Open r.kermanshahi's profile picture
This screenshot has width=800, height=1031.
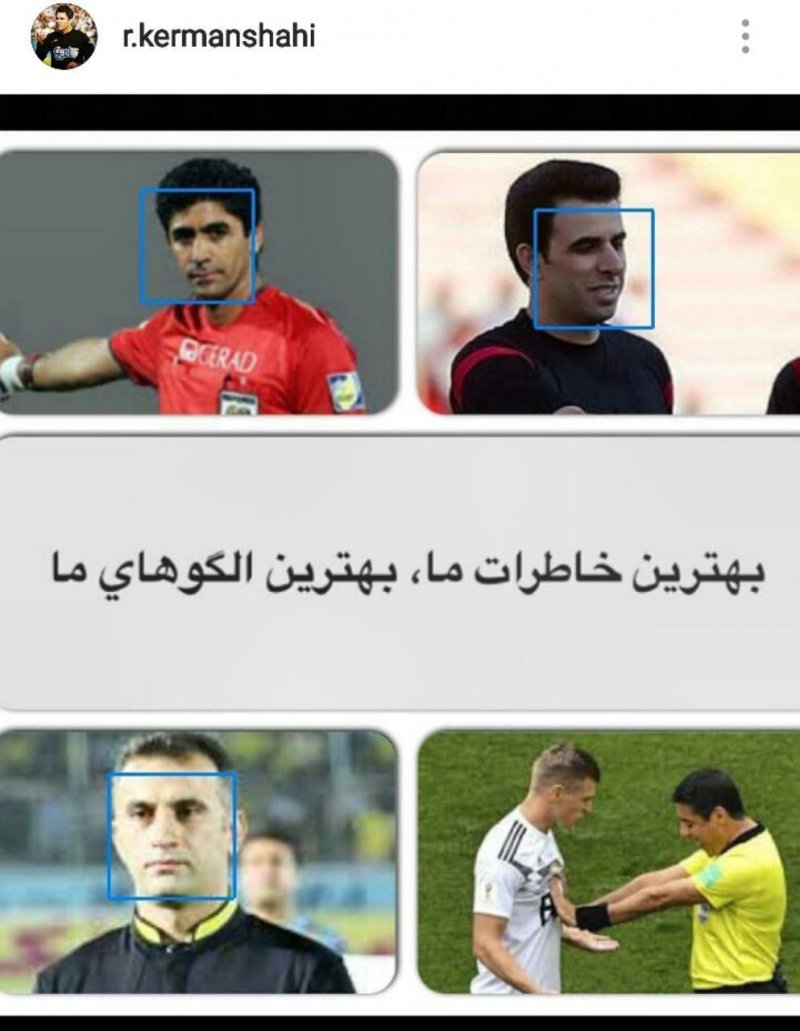[x=63, y=37]
